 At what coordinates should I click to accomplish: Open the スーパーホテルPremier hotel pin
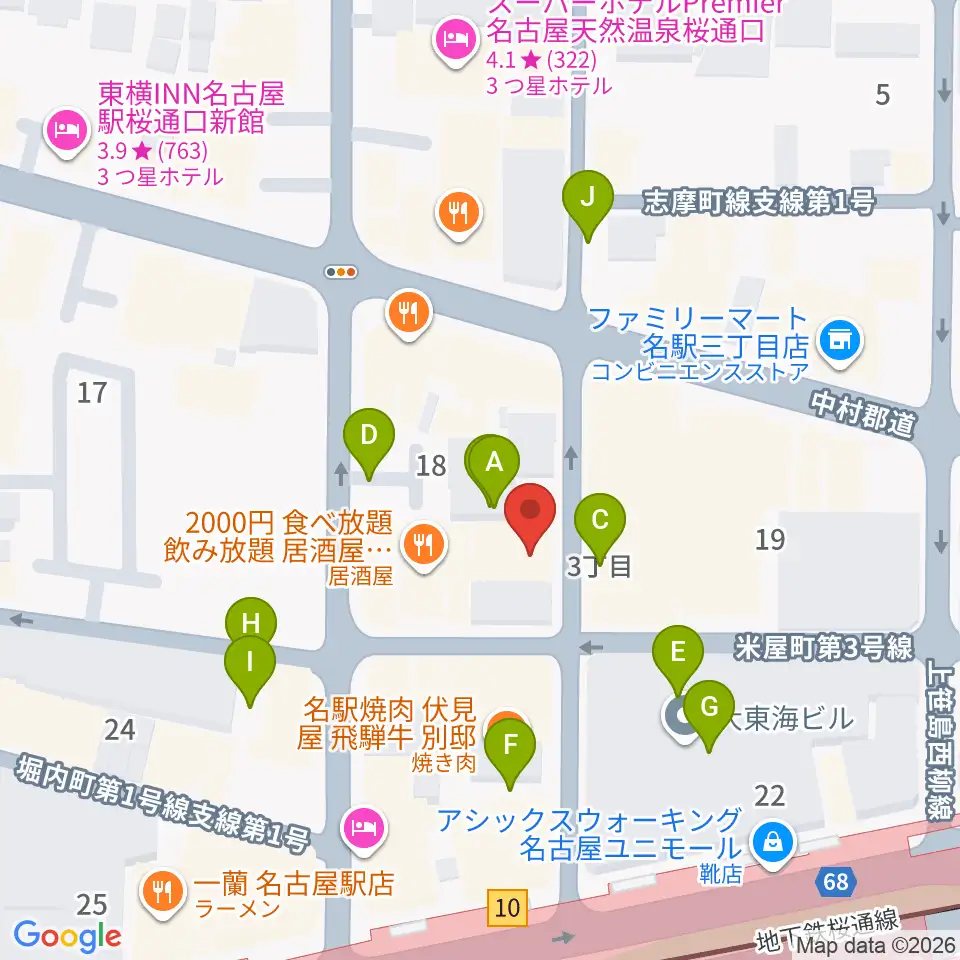coord(456,41)
